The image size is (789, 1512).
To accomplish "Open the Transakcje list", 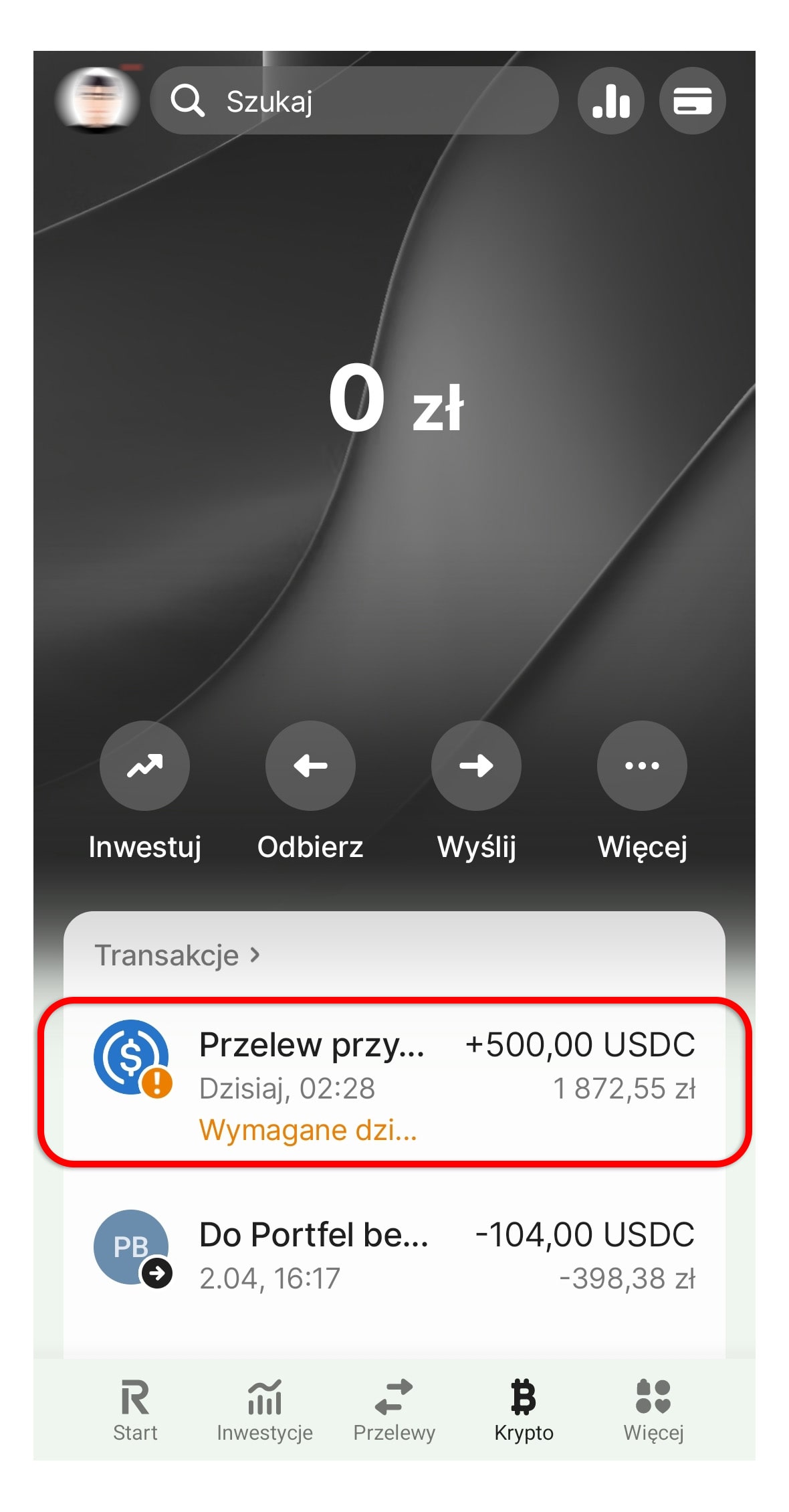I will [177, 955].
